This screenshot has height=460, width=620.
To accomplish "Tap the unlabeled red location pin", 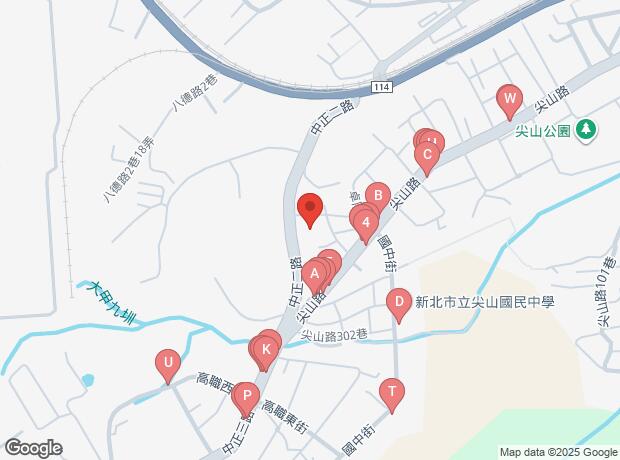I will click(309, 209).
